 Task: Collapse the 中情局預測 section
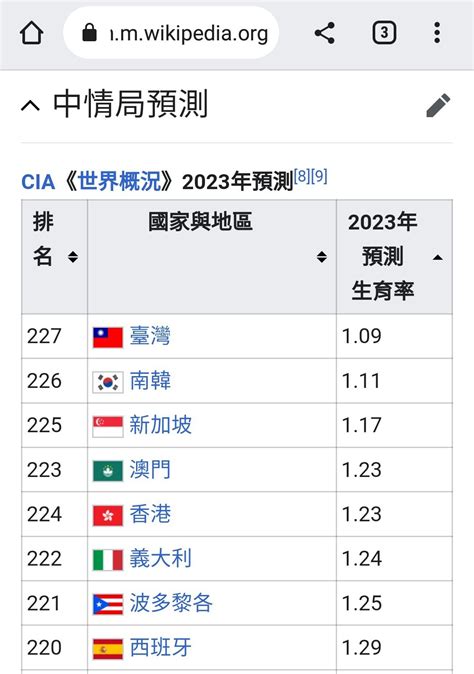[31, 105]
